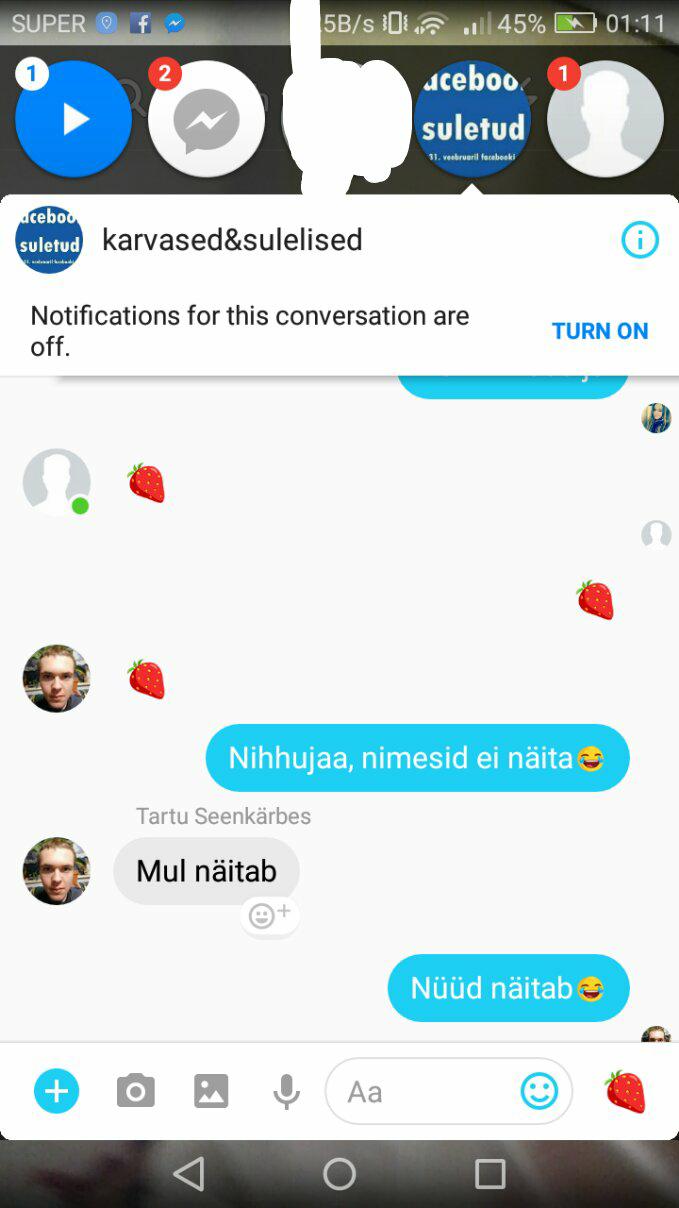Go back using the system back button
The width and height of the screenshot is (679, 1208).
(189, 1174)
